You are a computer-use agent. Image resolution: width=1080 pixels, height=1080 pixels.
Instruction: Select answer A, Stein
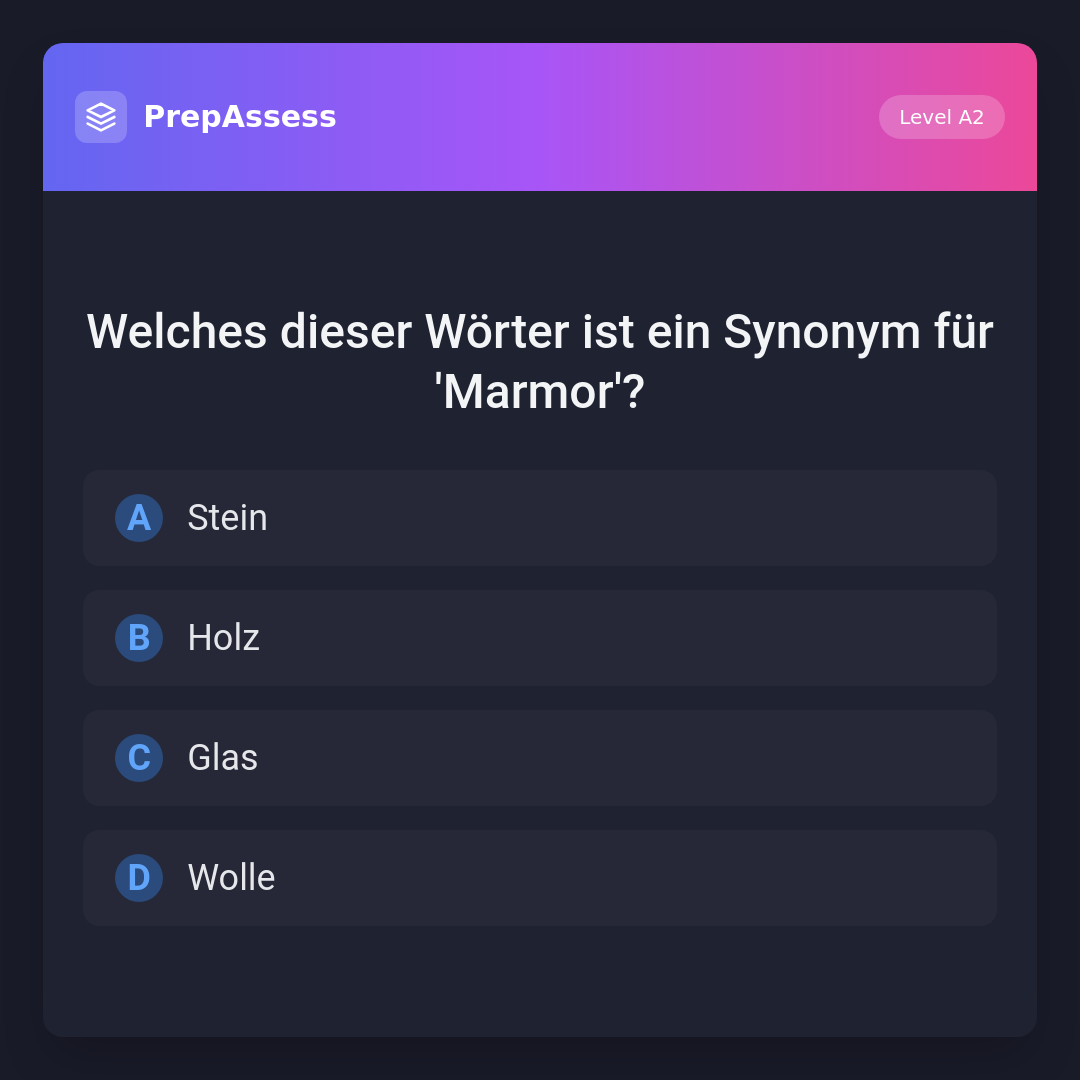tap(539, 518)
